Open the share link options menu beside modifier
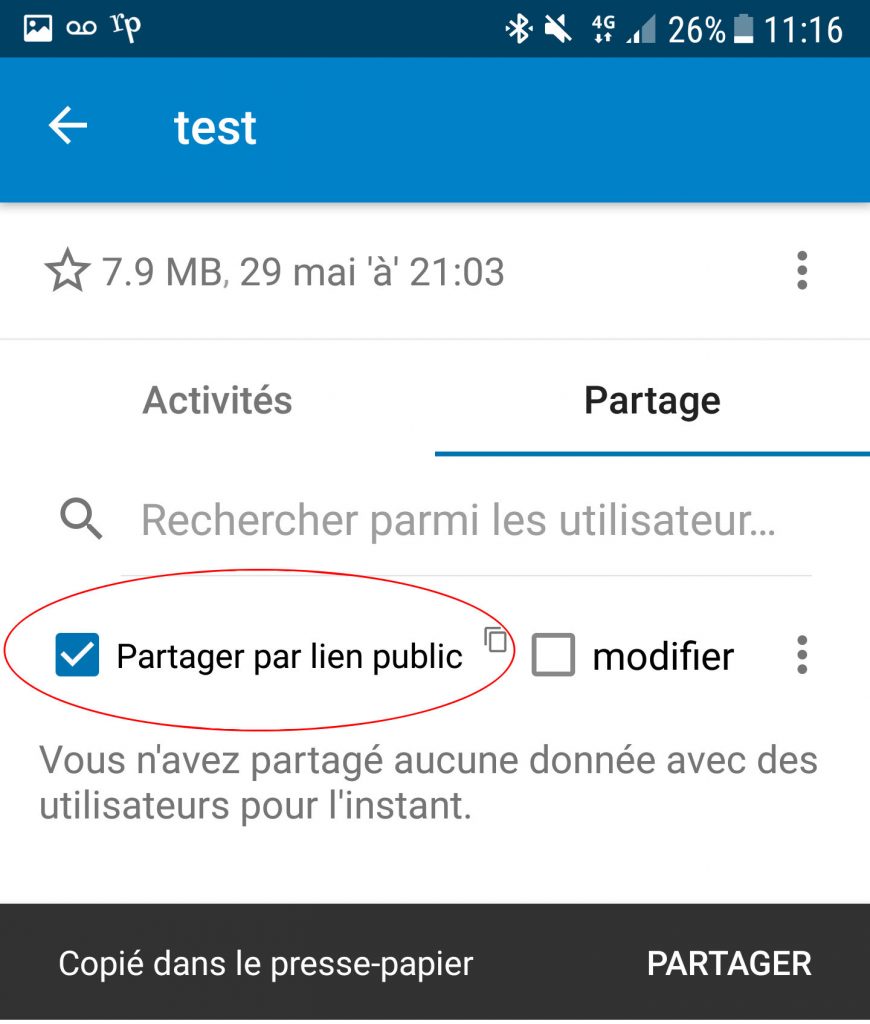Image resolution: width=870 pixels, height=1024 pixels. tap(802, 655)
